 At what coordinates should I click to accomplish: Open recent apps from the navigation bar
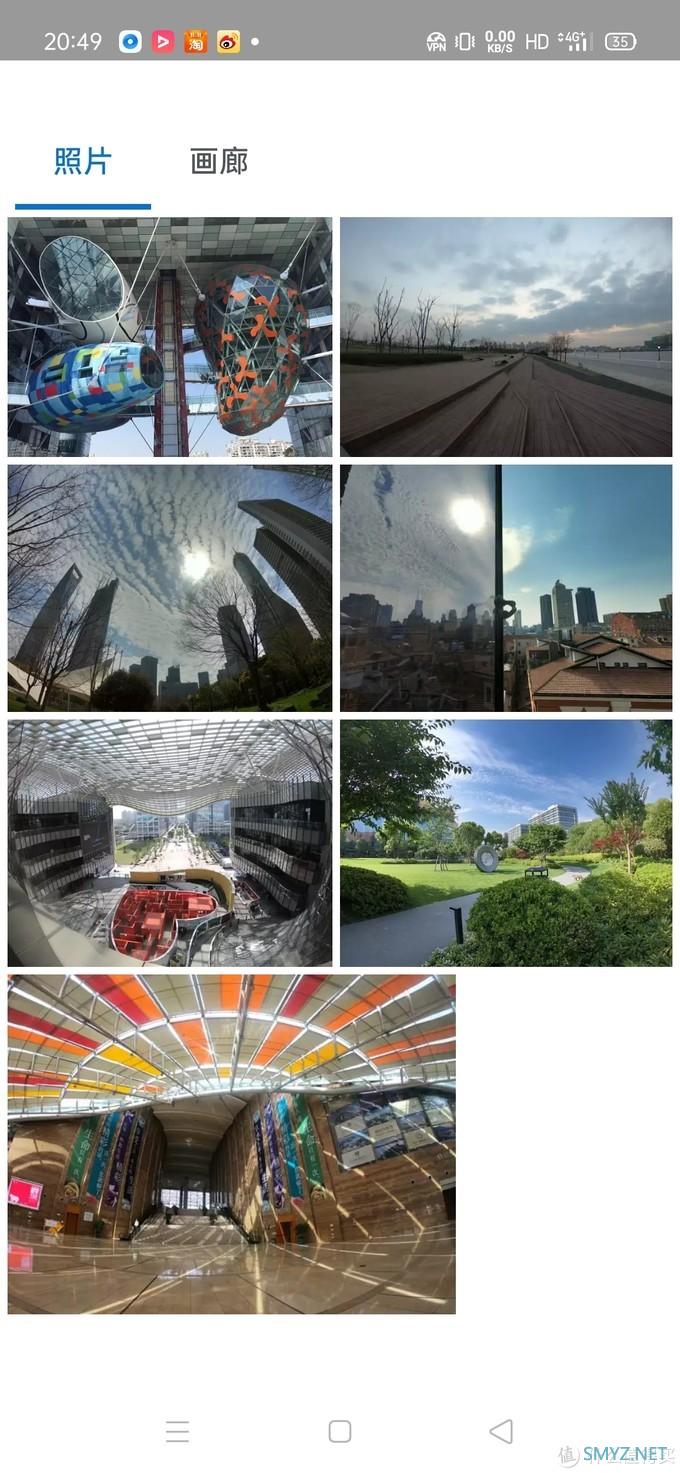(x=177, y=1431)
